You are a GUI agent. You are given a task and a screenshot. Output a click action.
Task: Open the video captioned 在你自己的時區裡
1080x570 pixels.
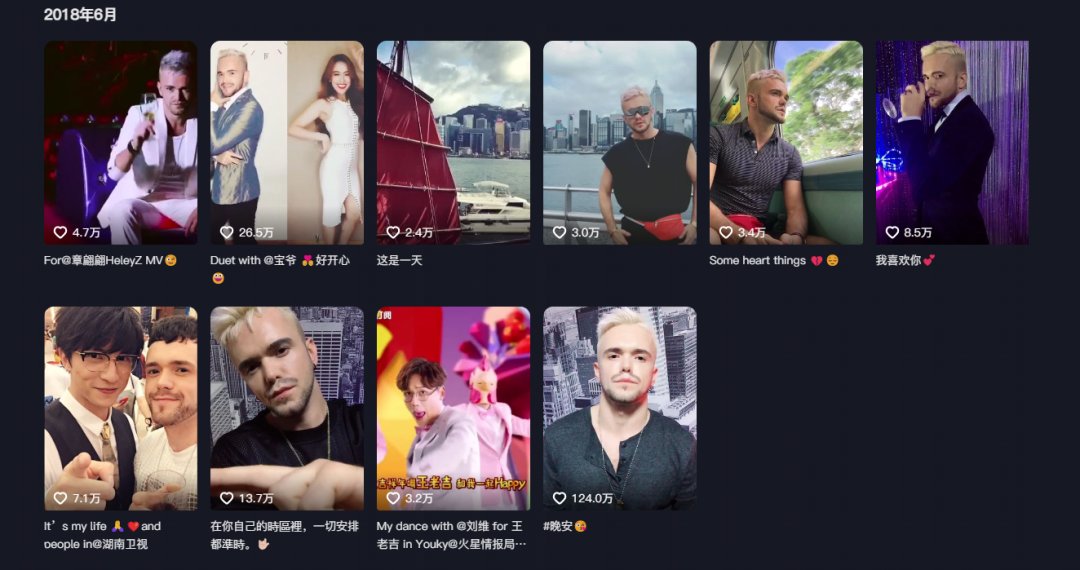(x=287, y=408)
